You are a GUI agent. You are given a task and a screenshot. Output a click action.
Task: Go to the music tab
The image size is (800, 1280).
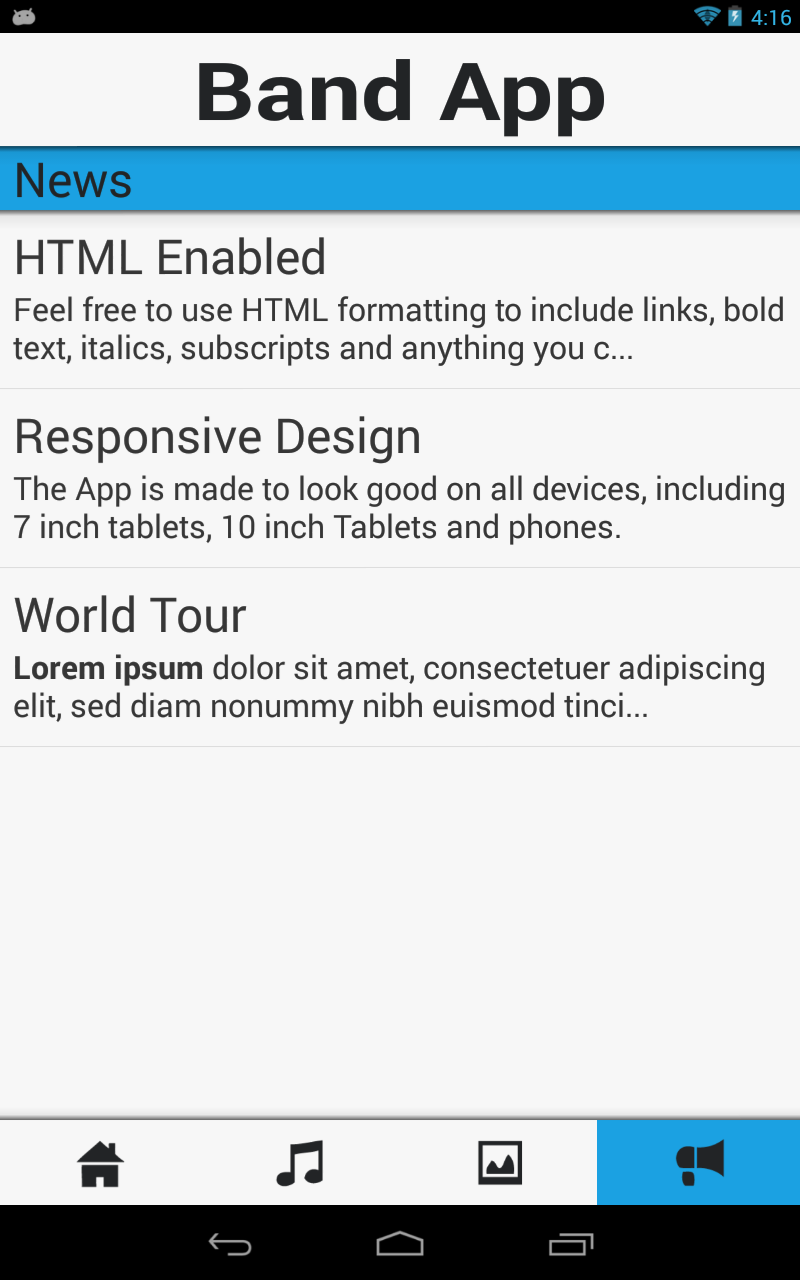[x=299, y=1163]
